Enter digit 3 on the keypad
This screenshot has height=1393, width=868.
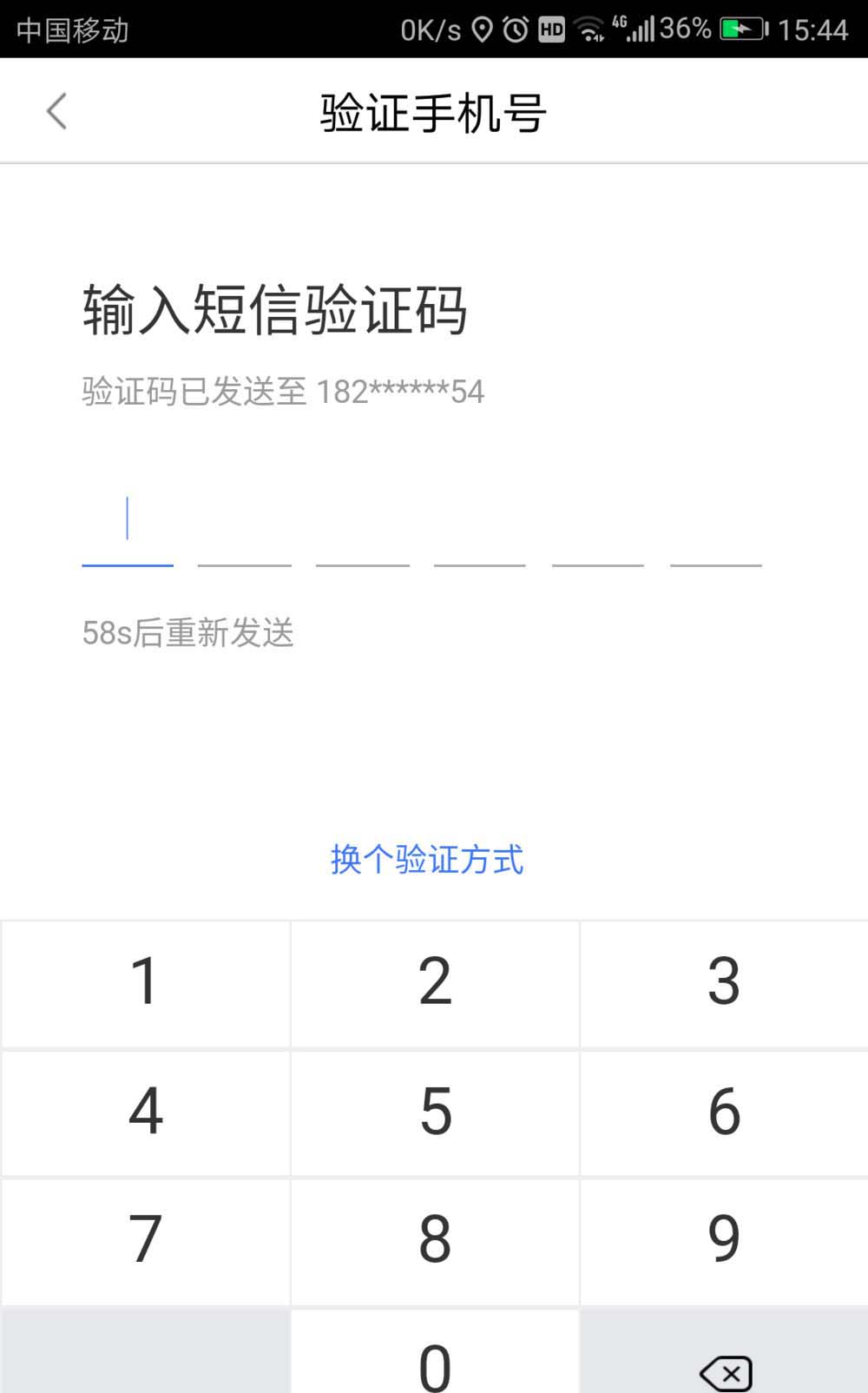[x=724, y=983]
